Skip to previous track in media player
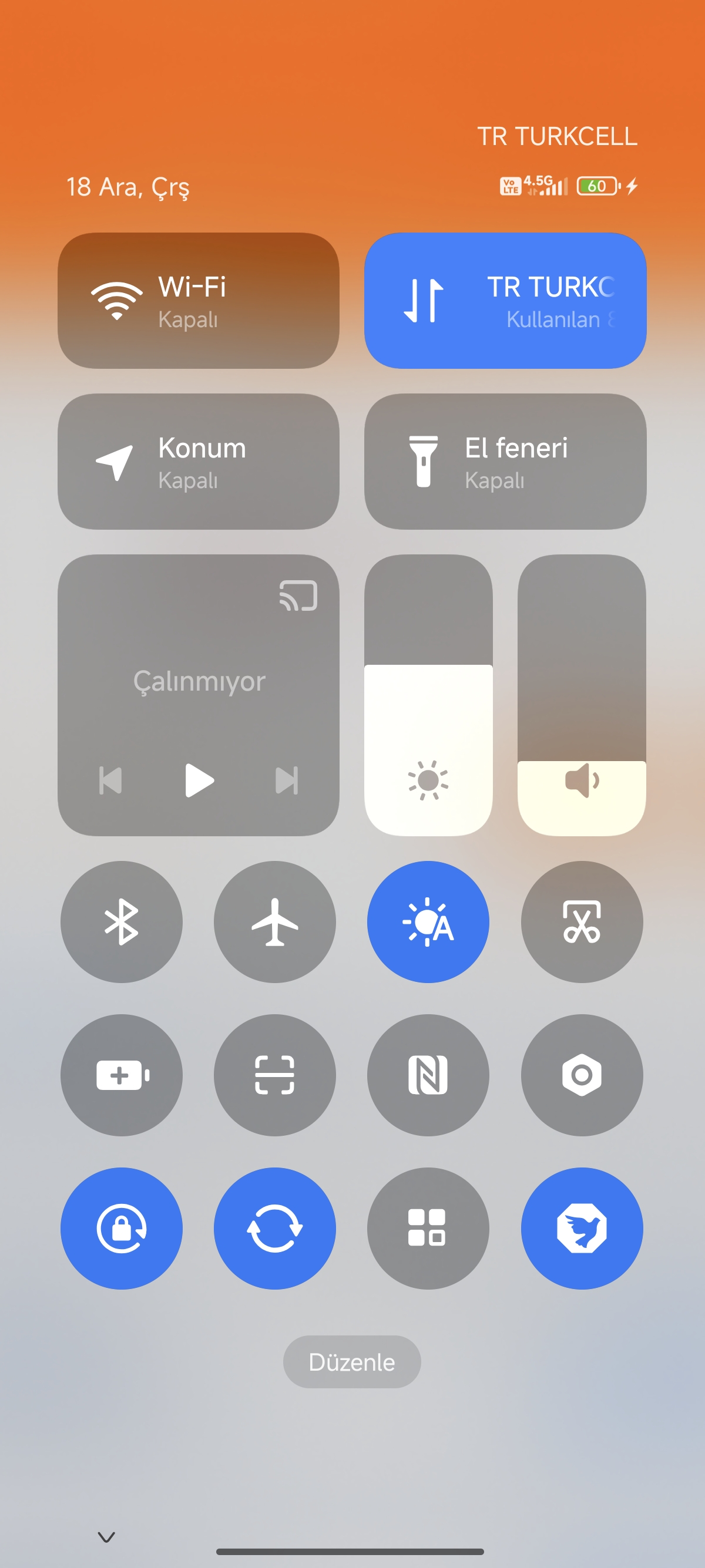 point(110,780)
